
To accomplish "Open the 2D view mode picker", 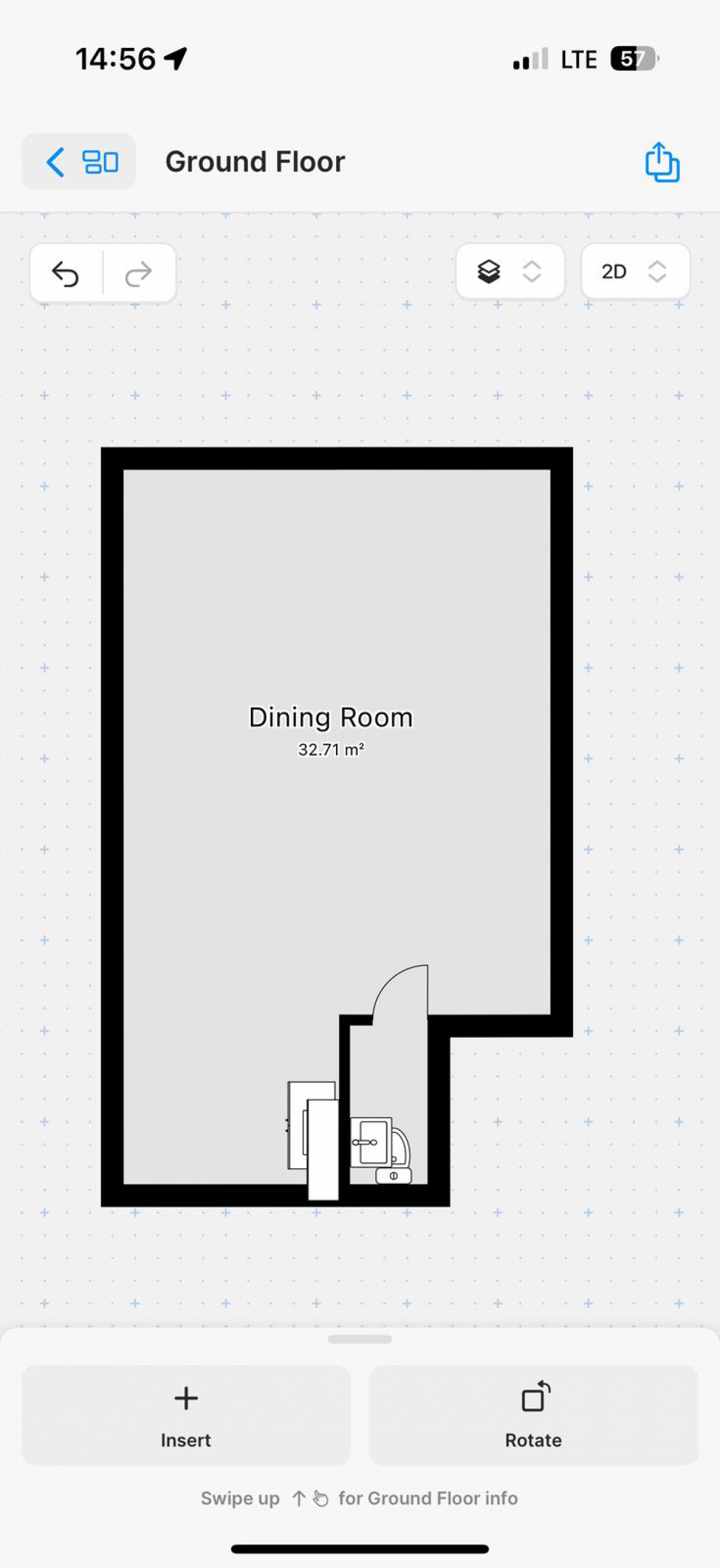I will [635, 271].
